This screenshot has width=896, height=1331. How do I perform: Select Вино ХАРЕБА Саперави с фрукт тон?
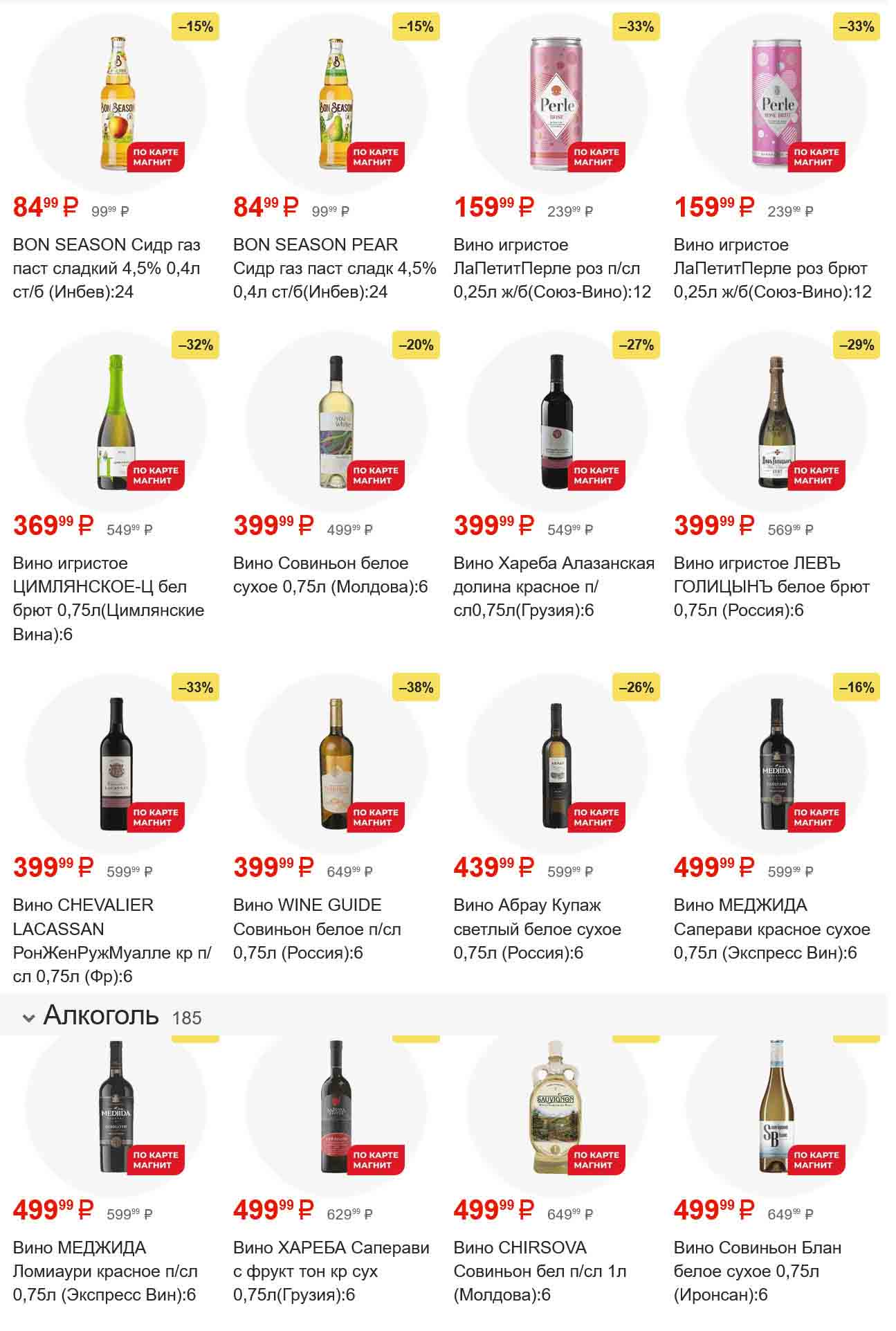coord(336,1107)
